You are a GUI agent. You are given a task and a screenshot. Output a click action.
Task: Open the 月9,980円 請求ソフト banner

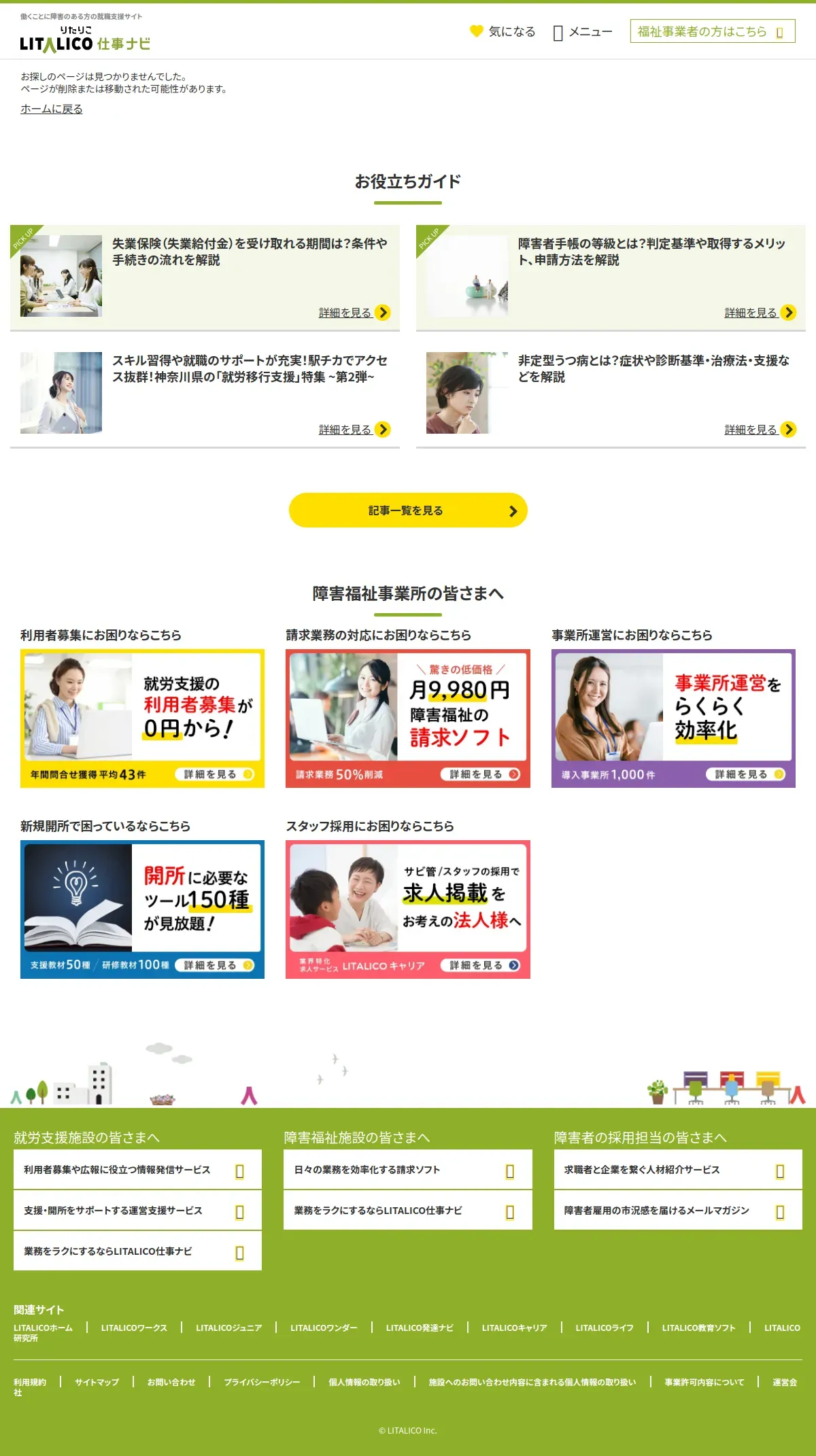pyautogui.click(x=408, y=718)
